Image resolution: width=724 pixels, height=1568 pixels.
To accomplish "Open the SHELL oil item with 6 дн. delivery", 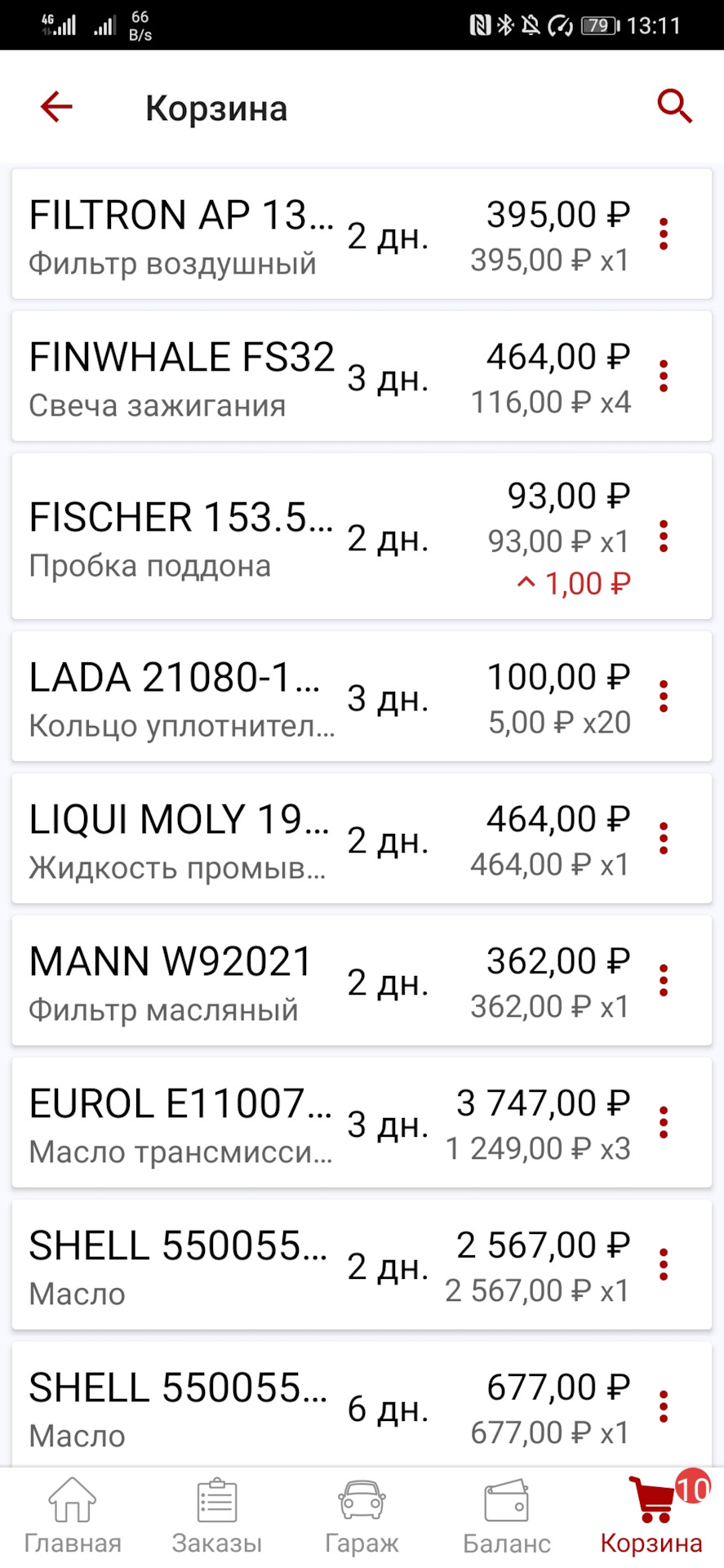I will click(x=180, y=1407).
